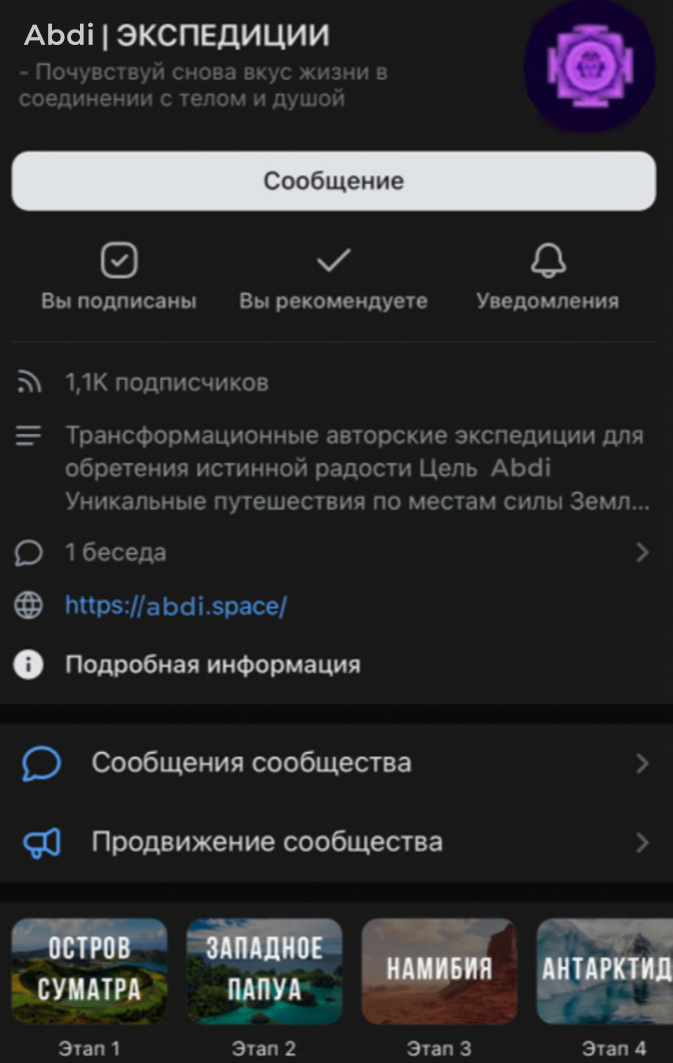The image size is (673, 1063).
Task: Expand the community description text
Action: [357, 469]
